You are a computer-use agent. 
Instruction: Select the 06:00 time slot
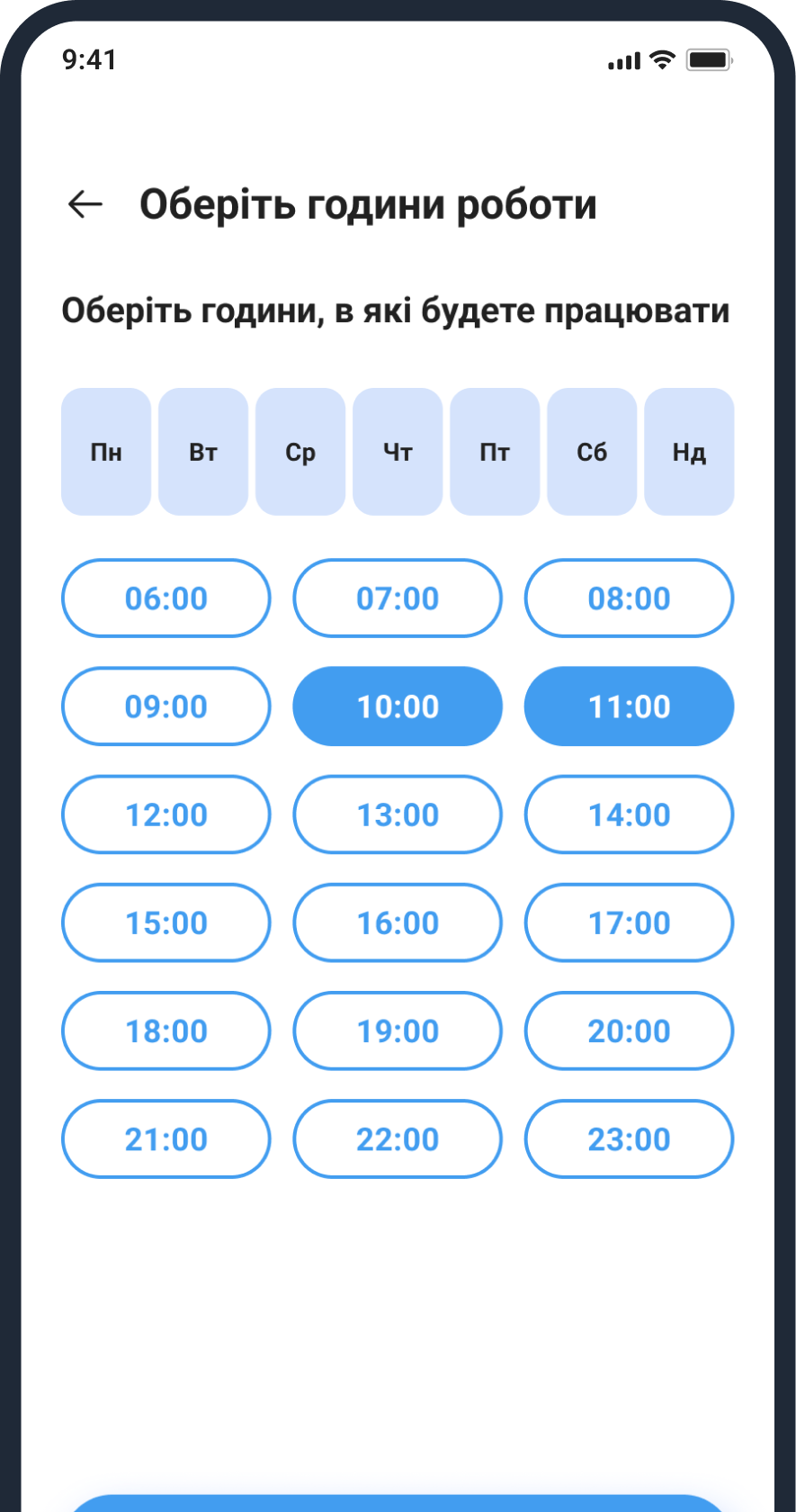pyautogui.click(x=166, y=598)
